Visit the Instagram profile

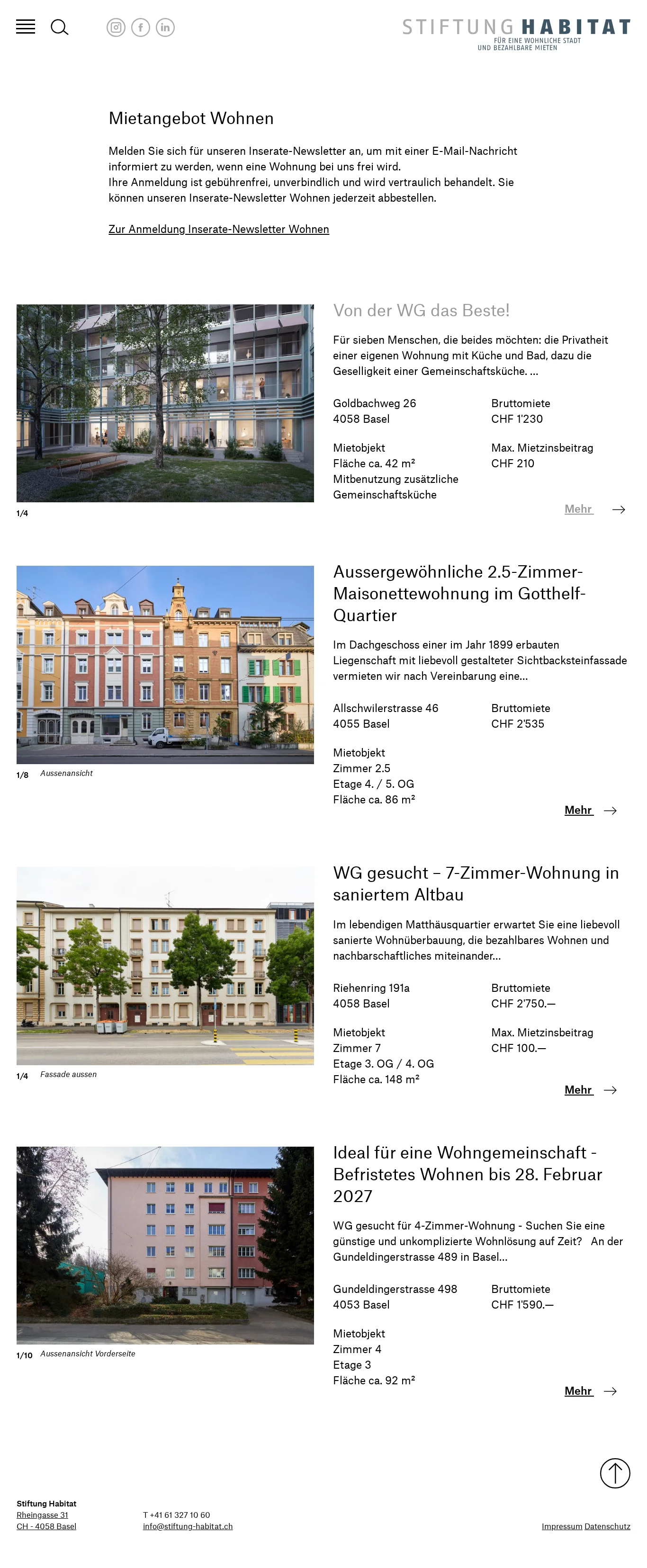(x=116, y=27)
